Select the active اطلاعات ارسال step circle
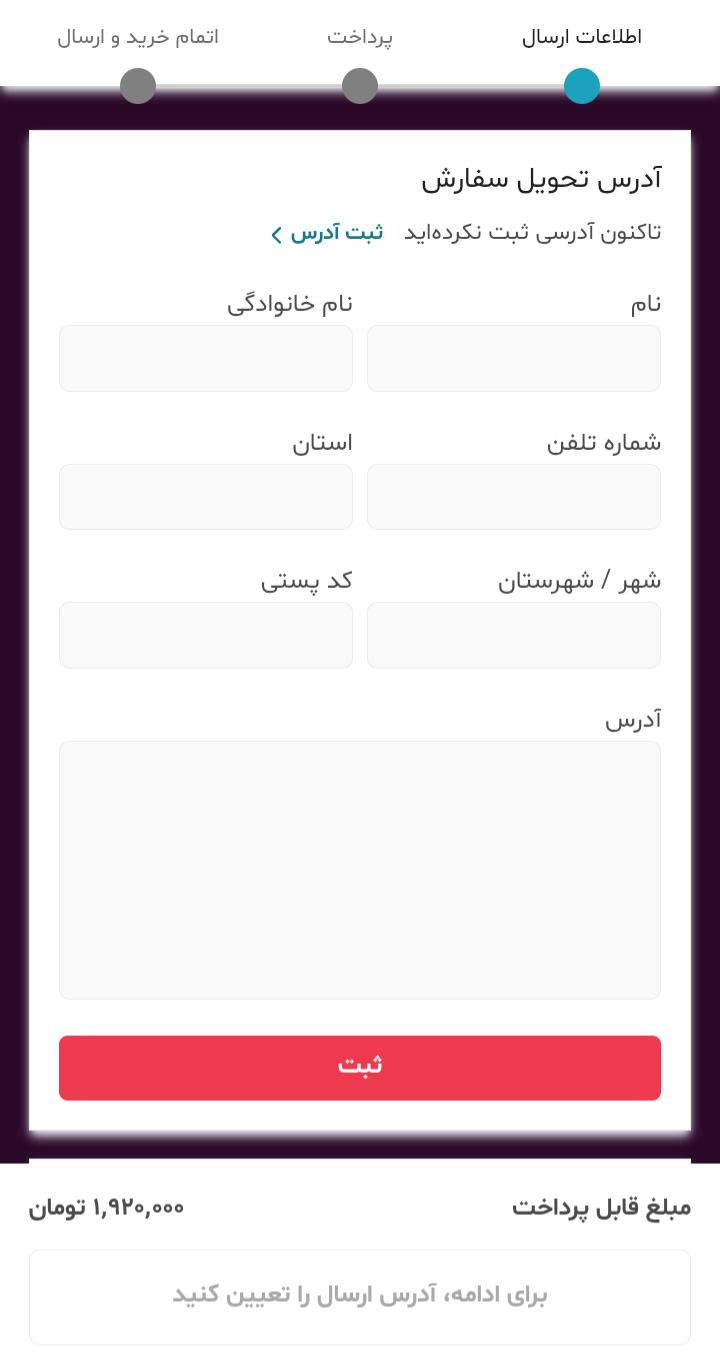Viewport: 720px width, 1371px height. coord(582,86)
